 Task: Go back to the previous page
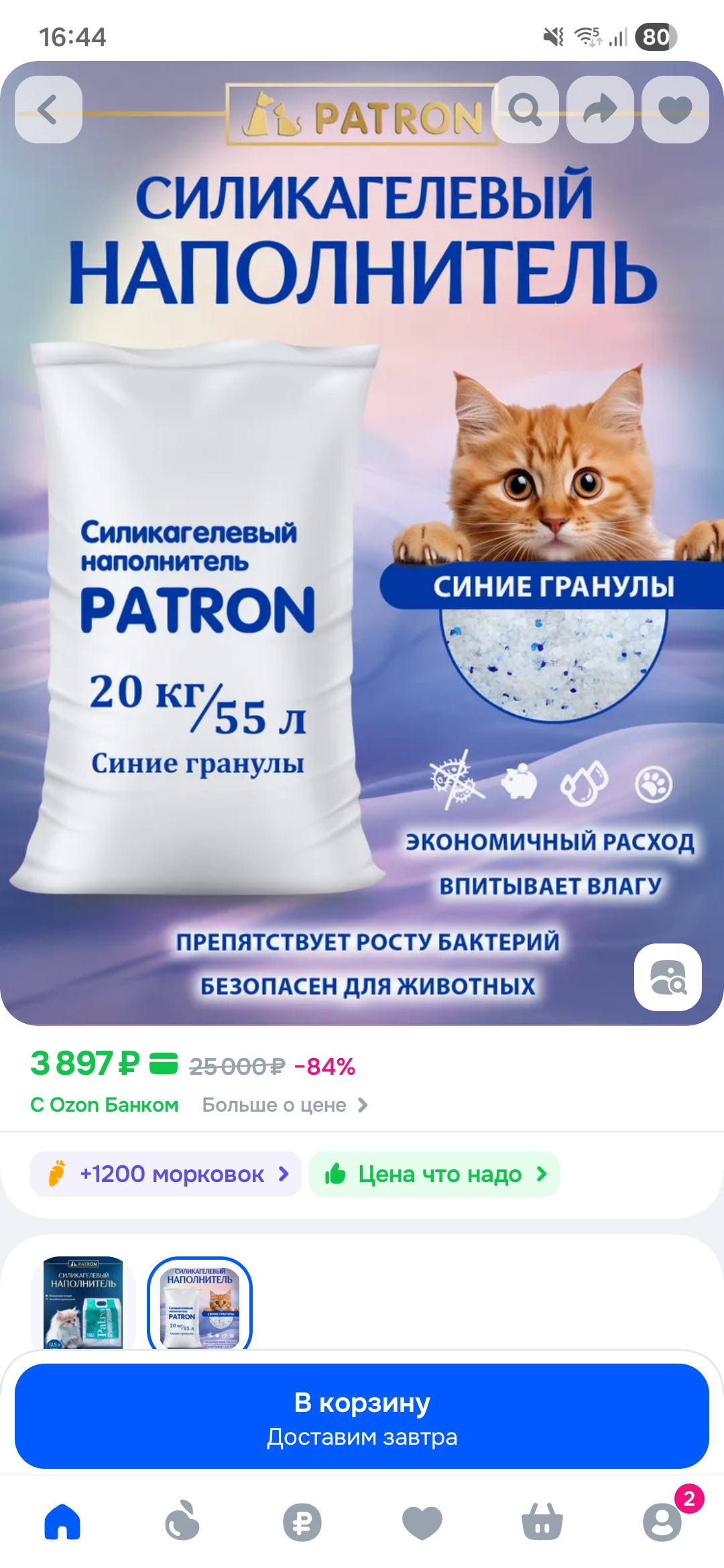pos(48,109)
